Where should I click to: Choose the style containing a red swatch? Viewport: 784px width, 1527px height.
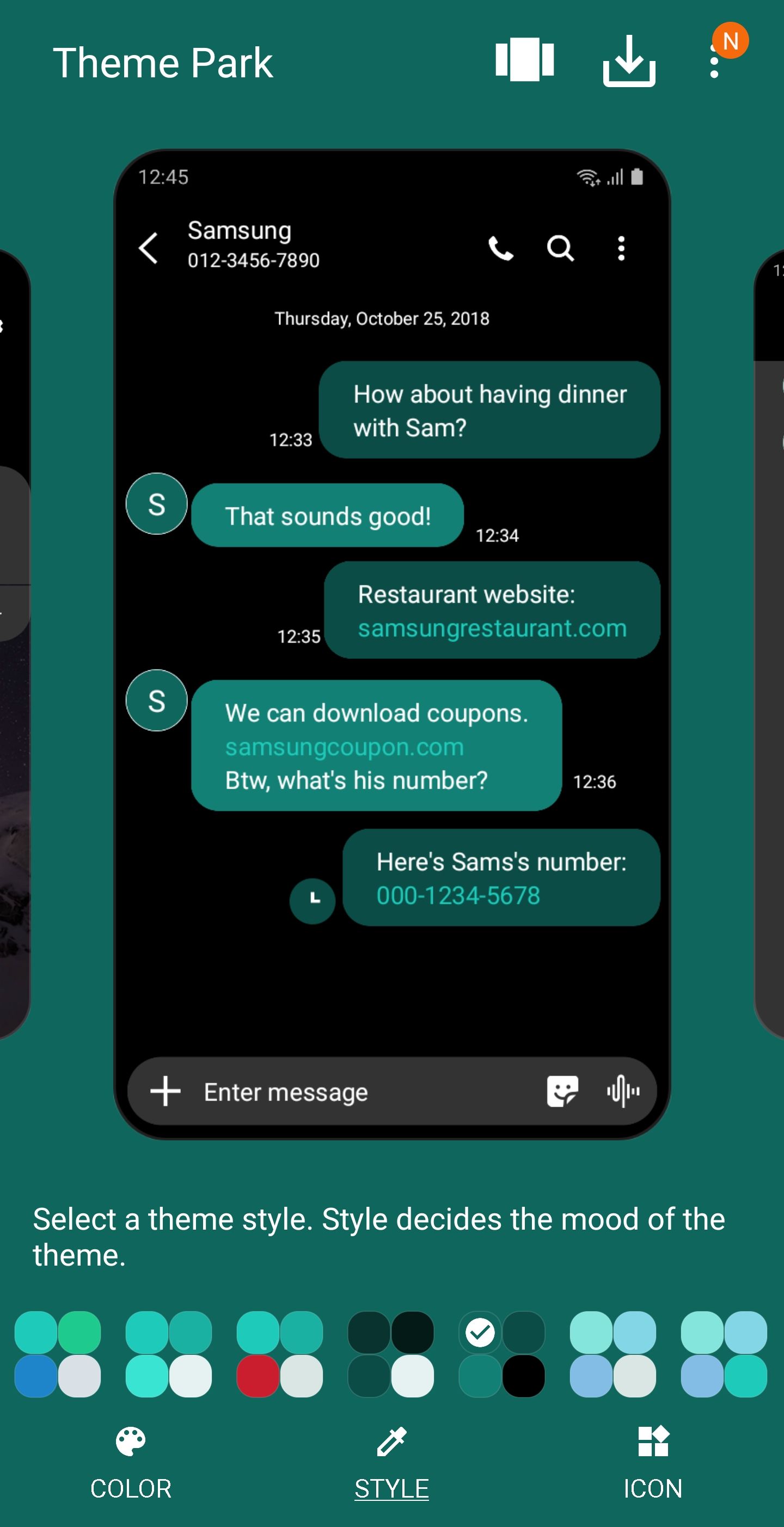coord(280,1354)
